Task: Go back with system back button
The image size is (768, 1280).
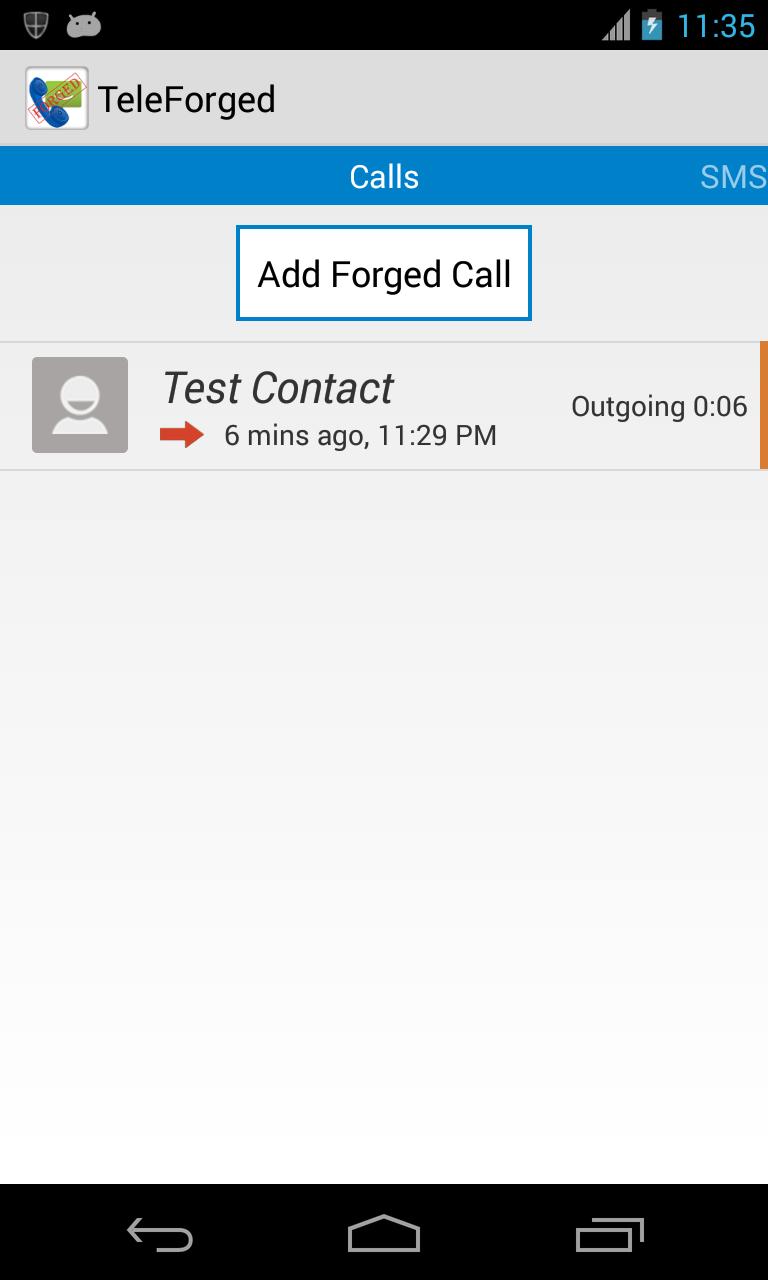Action: click(160, 1235)
